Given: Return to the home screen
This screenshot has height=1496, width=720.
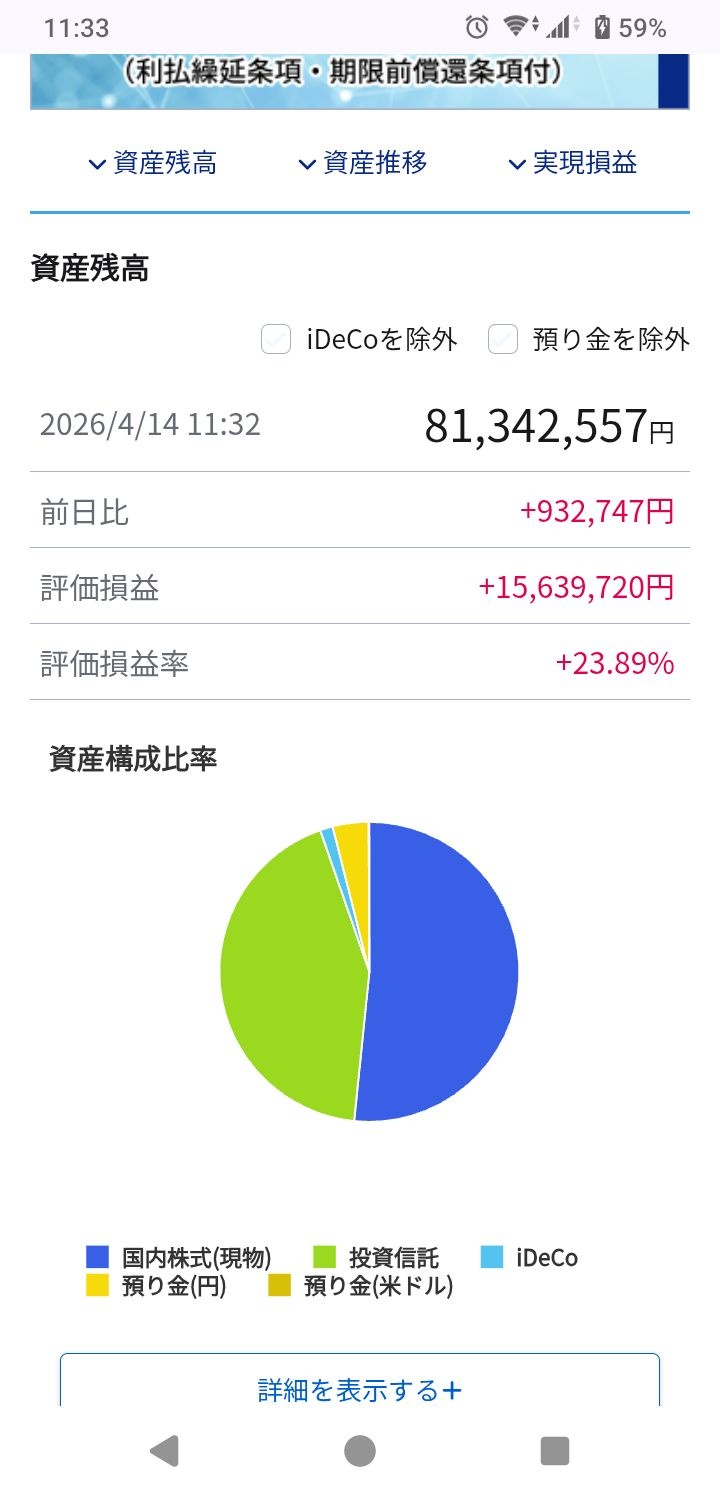Looking at the screenshot, I should [x=360, y=1450].
